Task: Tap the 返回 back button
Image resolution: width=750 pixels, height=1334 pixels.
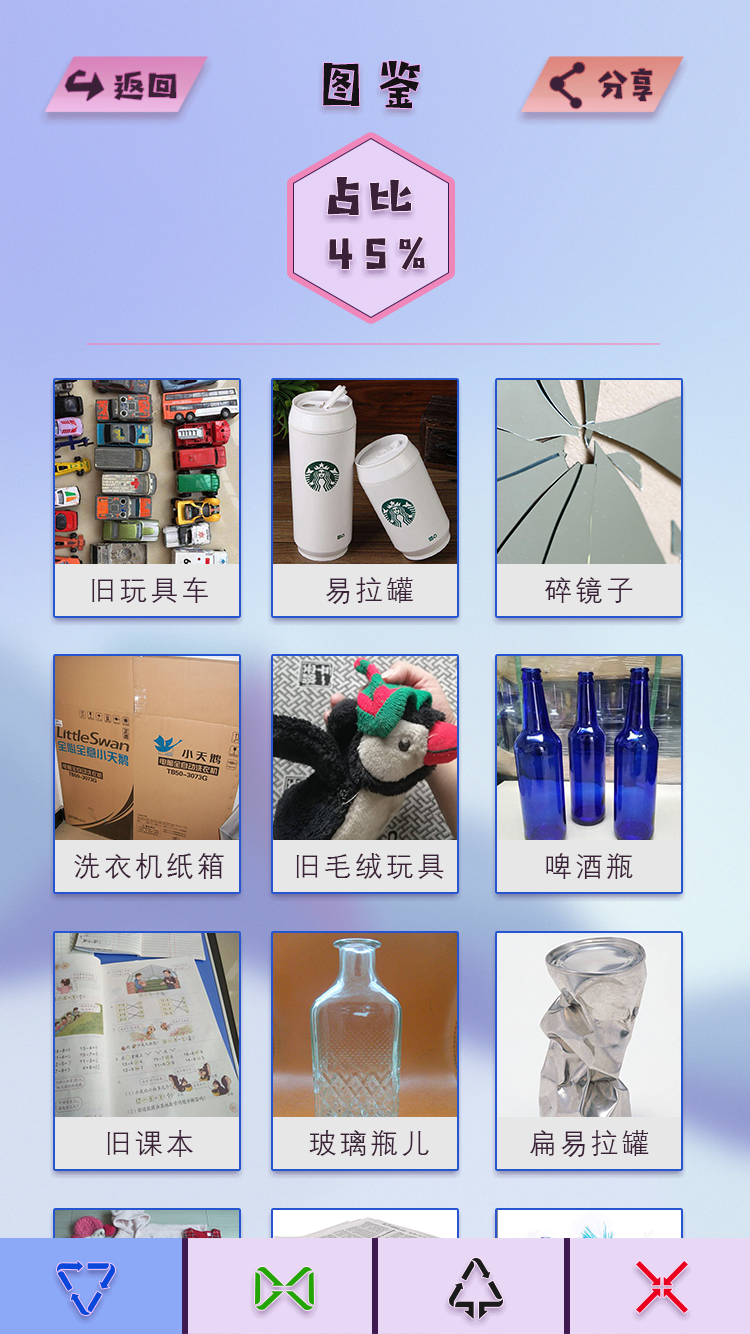Action: coord(125,85)
